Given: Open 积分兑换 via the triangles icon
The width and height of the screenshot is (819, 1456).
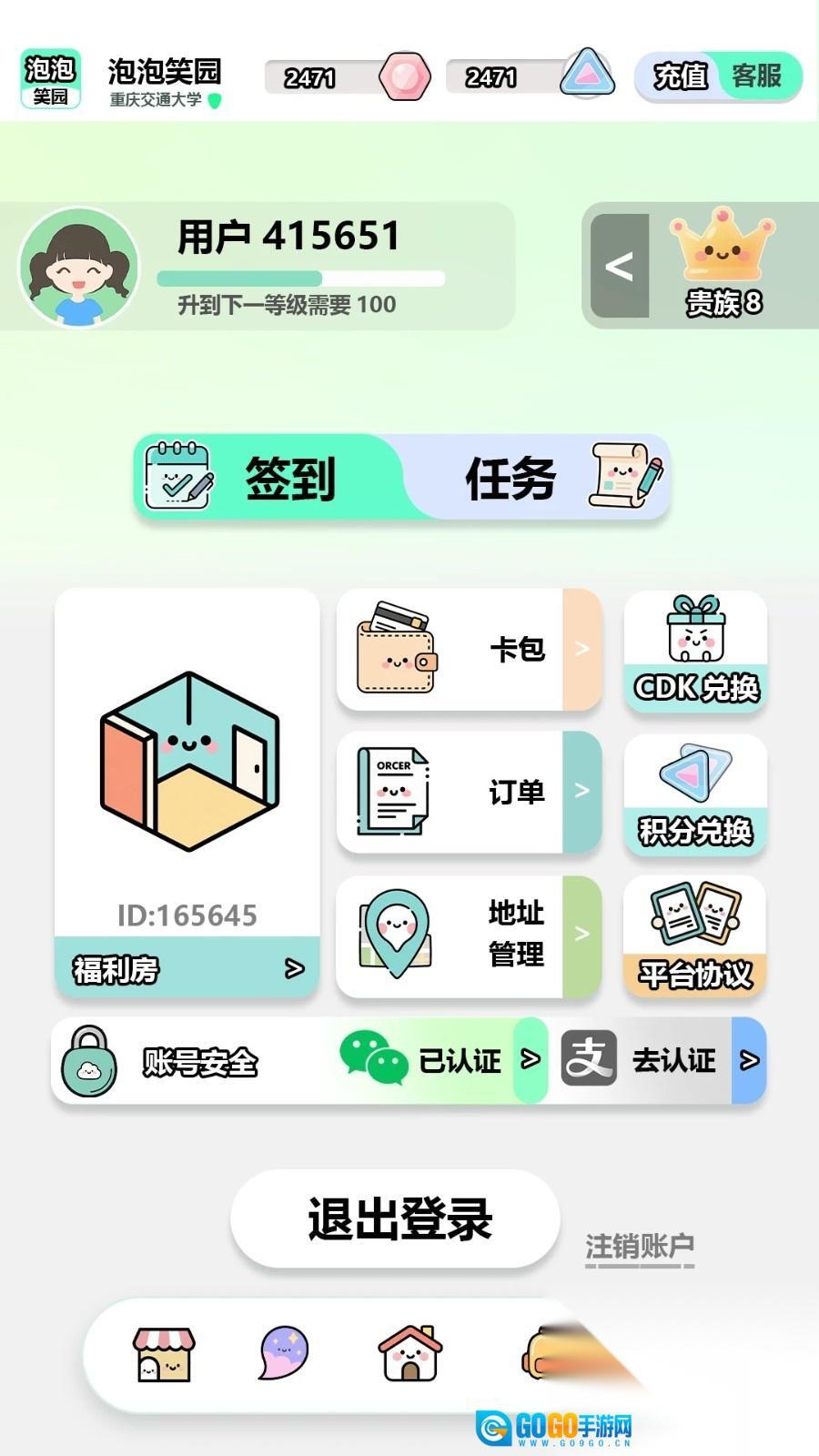Looking at the screenshot, I should point(694,783).
